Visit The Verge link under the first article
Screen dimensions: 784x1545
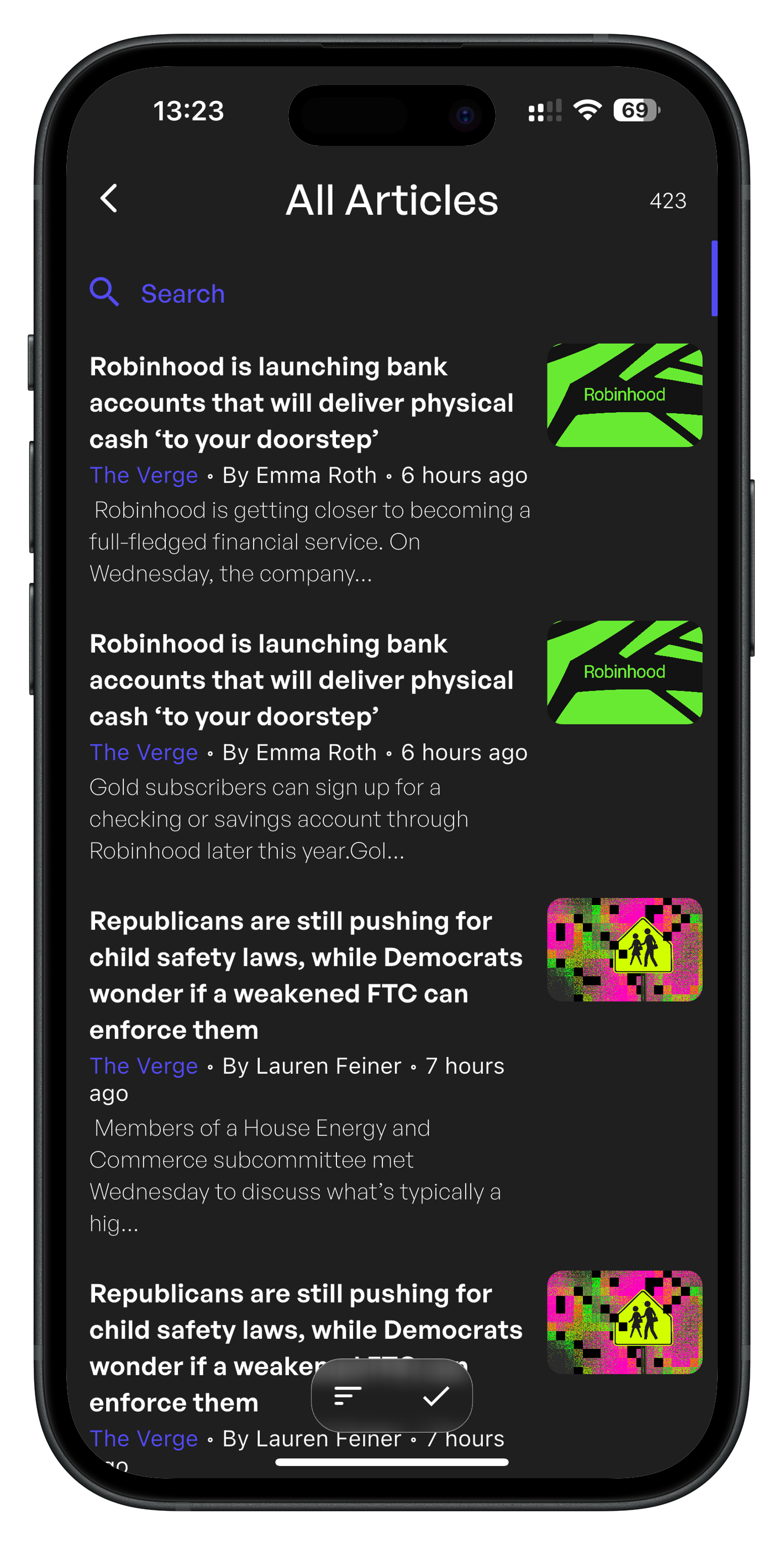(143, 475)
